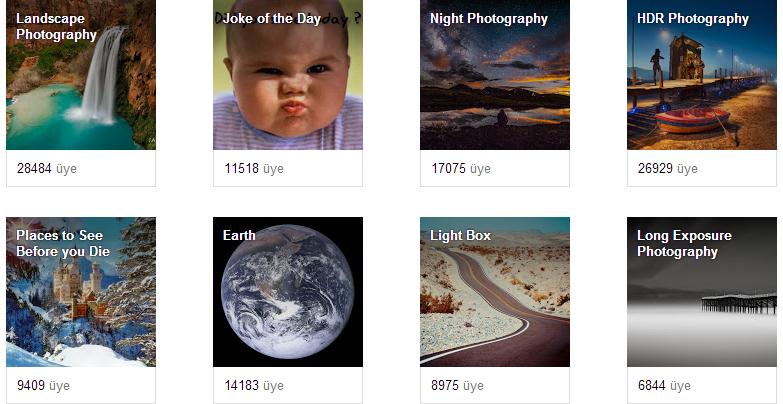Go to Long Exposure Photography
Image resolution: width=783 pixels, height=404 pixels.
(x=702, y=292)
